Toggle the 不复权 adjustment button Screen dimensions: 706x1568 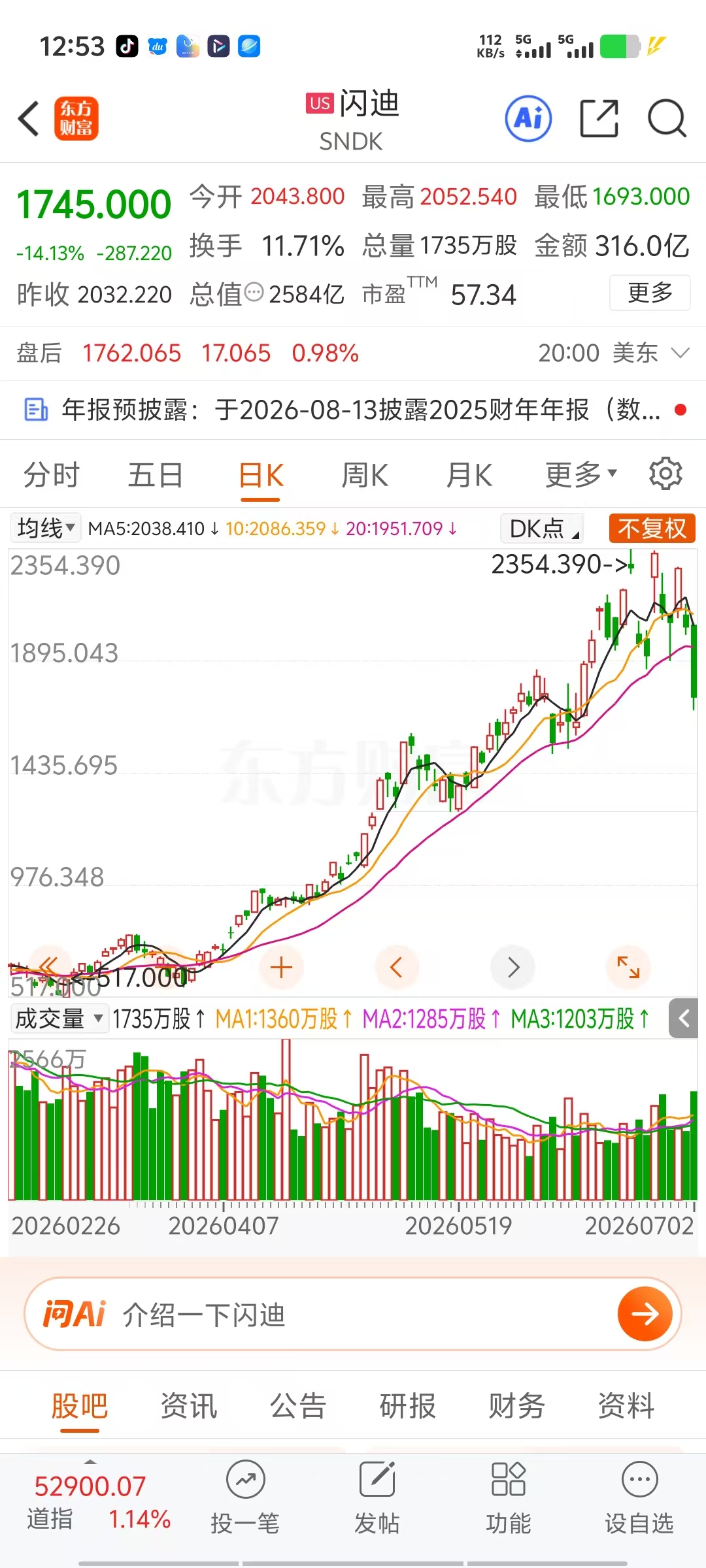(652, 528)
